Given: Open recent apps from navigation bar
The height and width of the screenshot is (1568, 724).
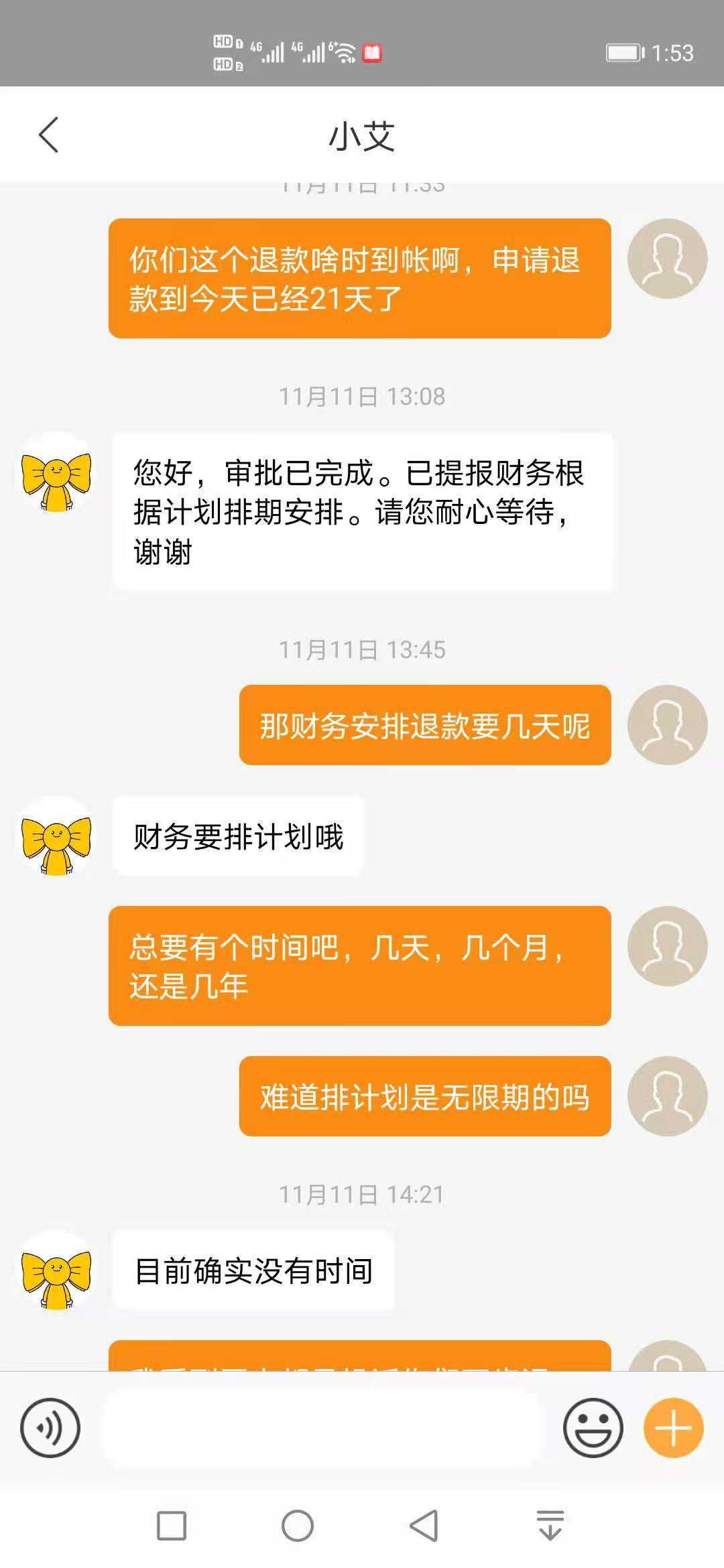Looking at the screenshot, I should (172, 1526).
